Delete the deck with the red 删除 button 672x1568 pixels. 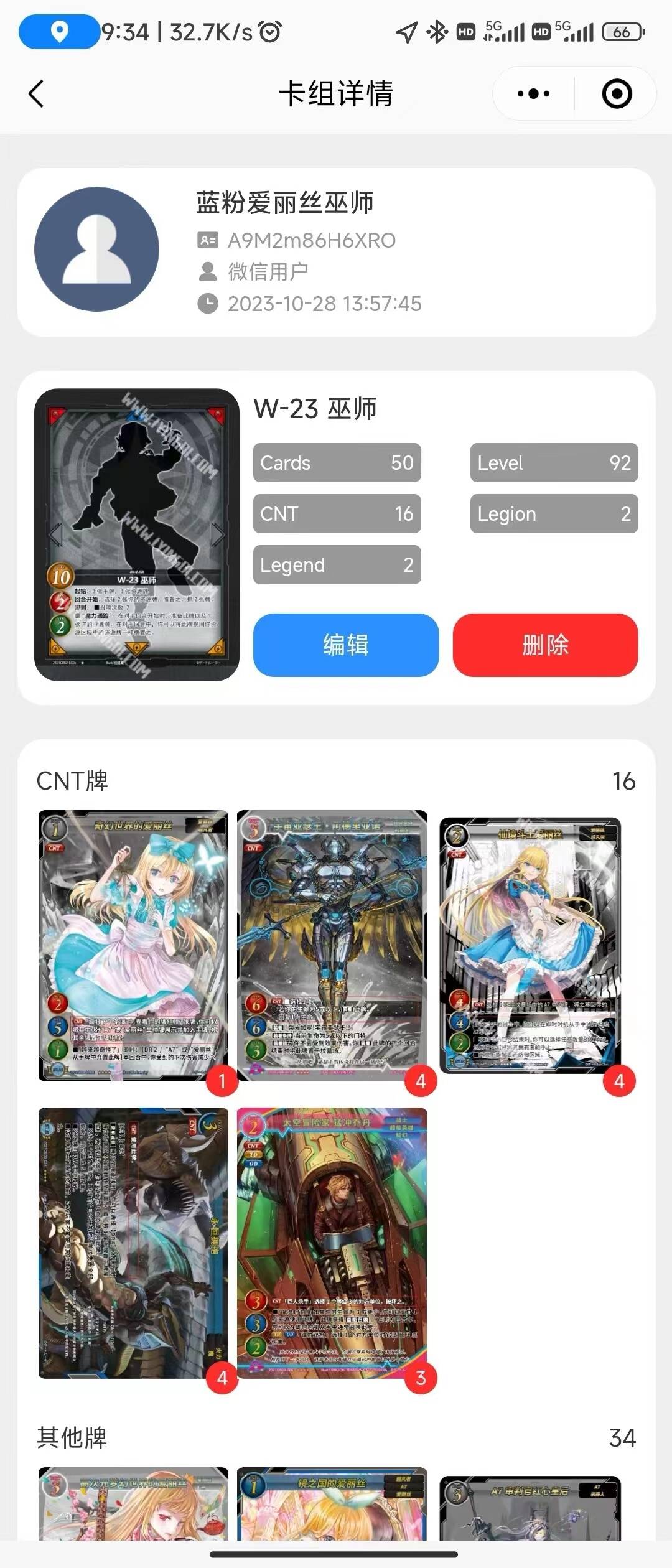pyautogui.click(x=545, y=645)
